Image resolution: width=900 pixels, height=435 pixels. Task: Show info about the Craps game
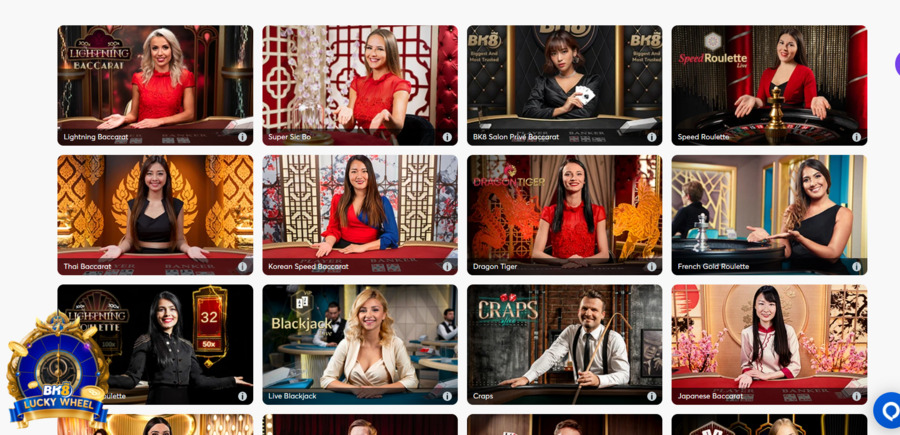tap(651, 396)
